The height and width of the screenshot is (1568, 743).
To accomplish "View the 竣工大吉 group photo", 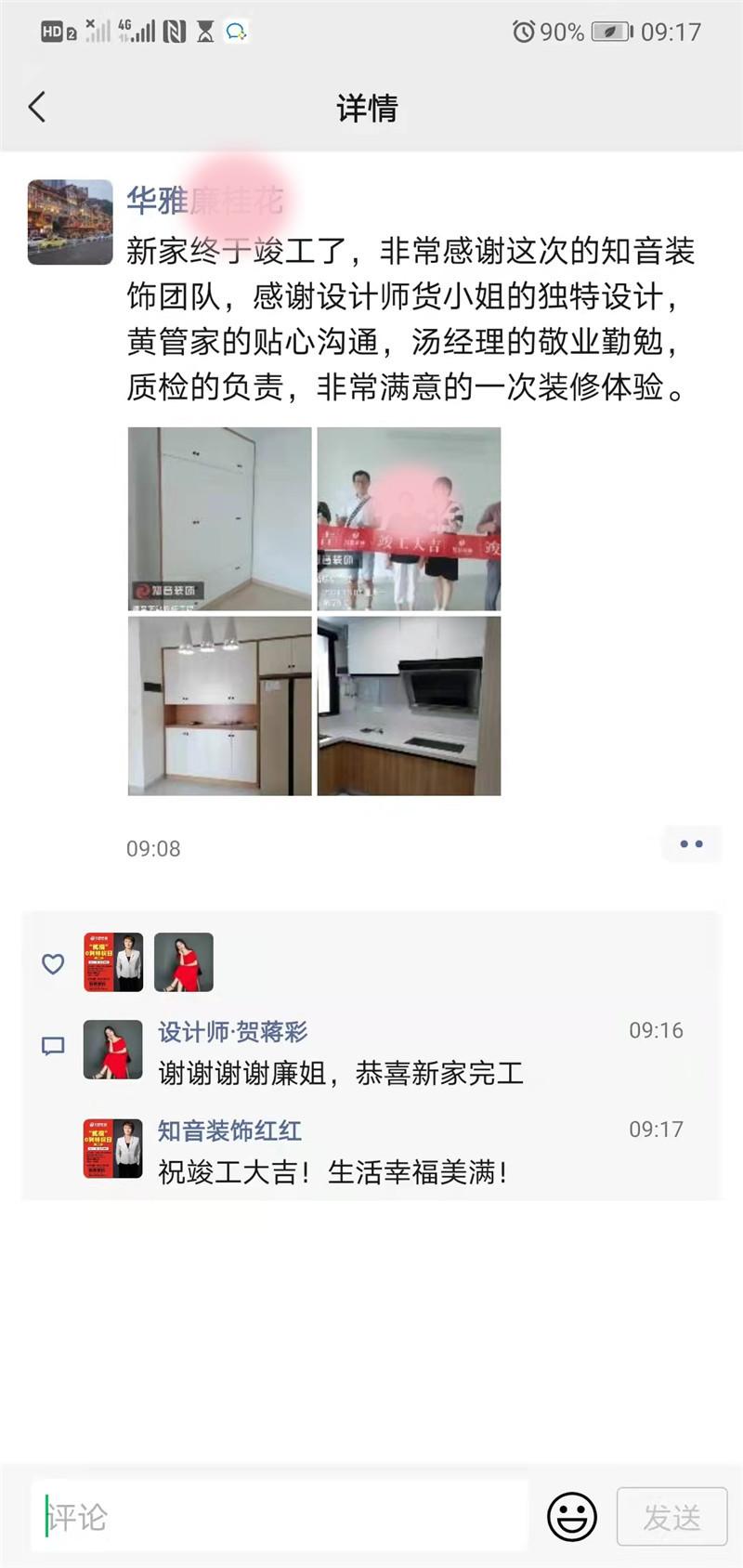I will click(x=409, y=518).
